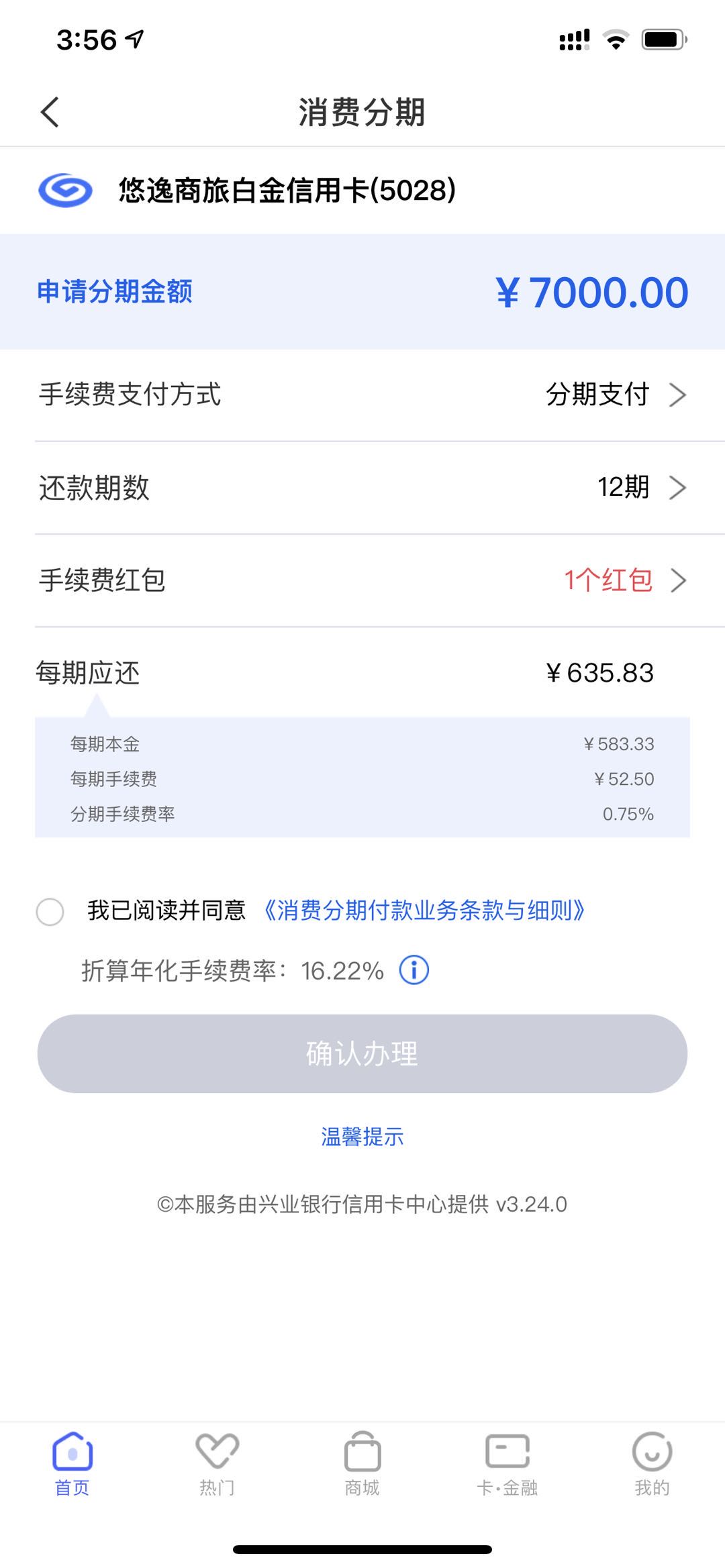The height and width of the screenshot is (1568, 725).
Task: Expand the 手续费支付方式 options chevron
Action: [679, 395]
